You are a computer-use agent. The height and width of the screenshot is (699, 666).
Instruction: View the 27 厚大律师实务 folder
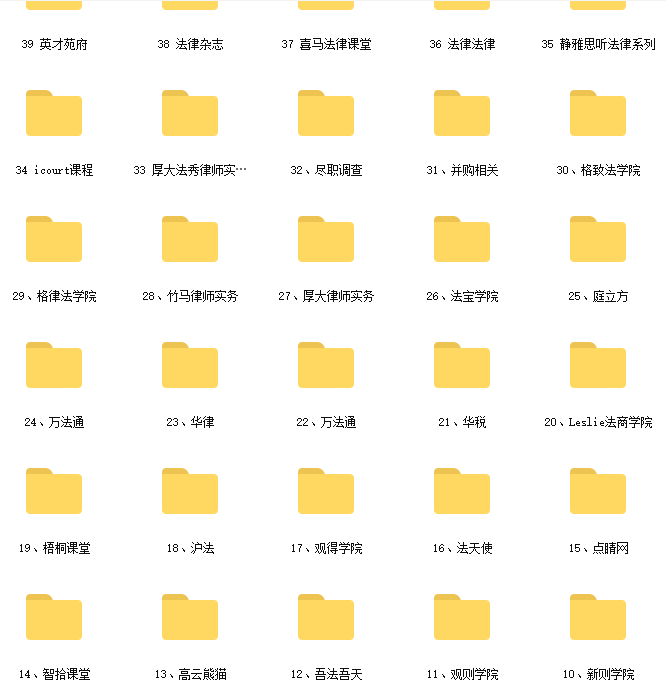(x=326, y=240)
